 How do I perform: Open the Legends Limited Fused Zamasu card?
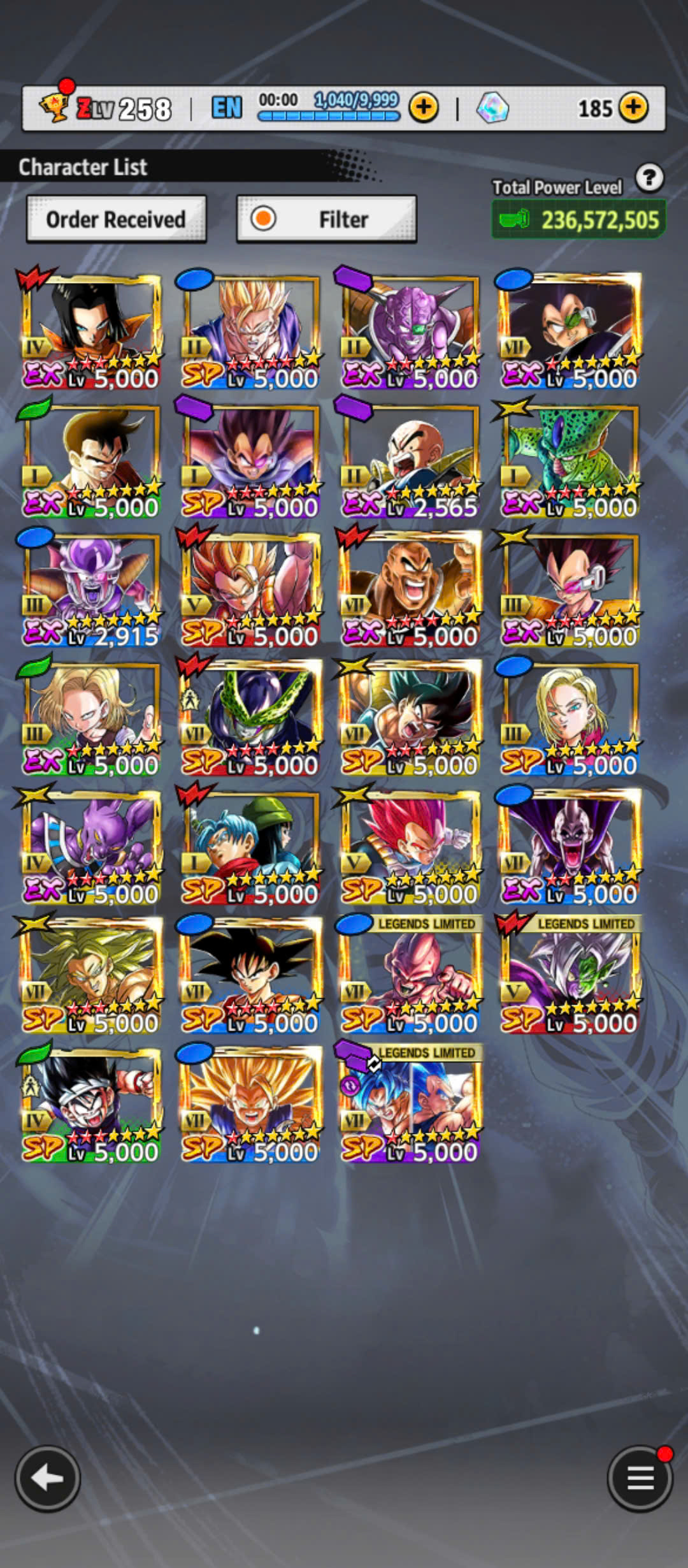pyautogui.click(x=568, y=974)
